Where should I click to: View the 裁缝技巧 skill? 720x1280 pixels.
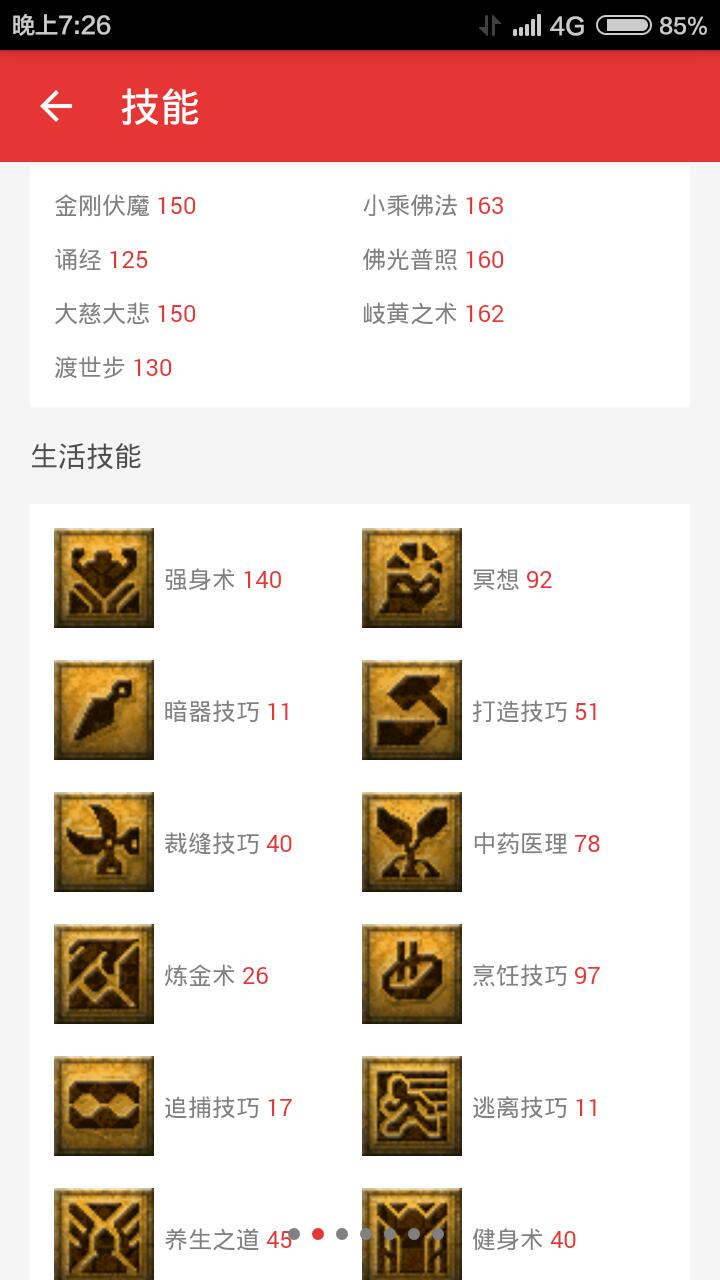tap(104, 842)
